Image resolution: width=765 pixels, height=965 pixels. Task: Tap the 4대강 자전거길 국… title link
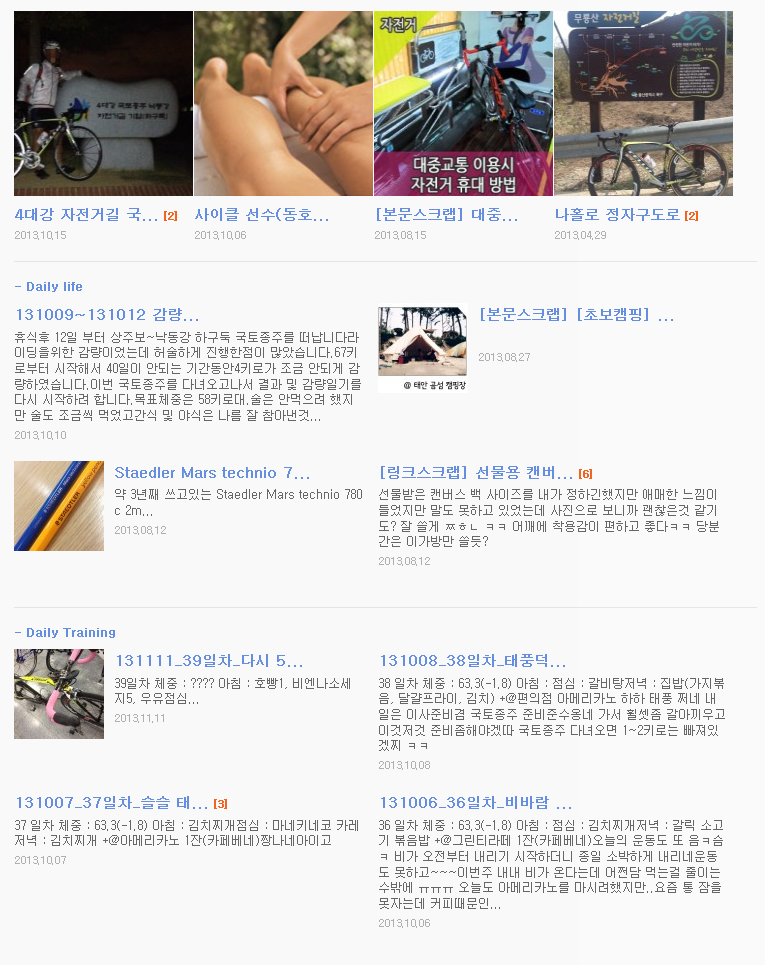(87, 215)
